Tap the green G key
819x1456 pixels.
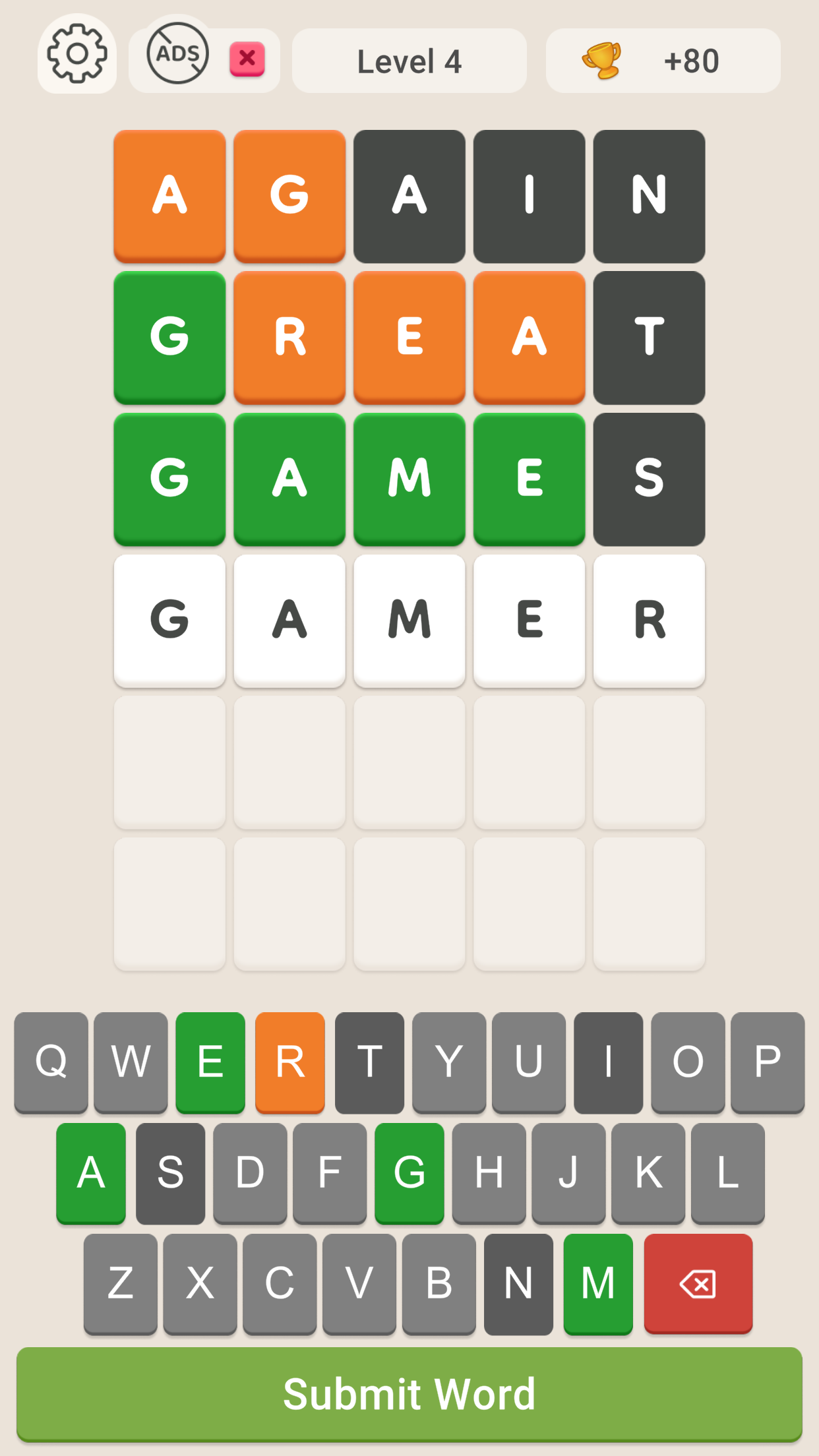[x=409, y=1173]
